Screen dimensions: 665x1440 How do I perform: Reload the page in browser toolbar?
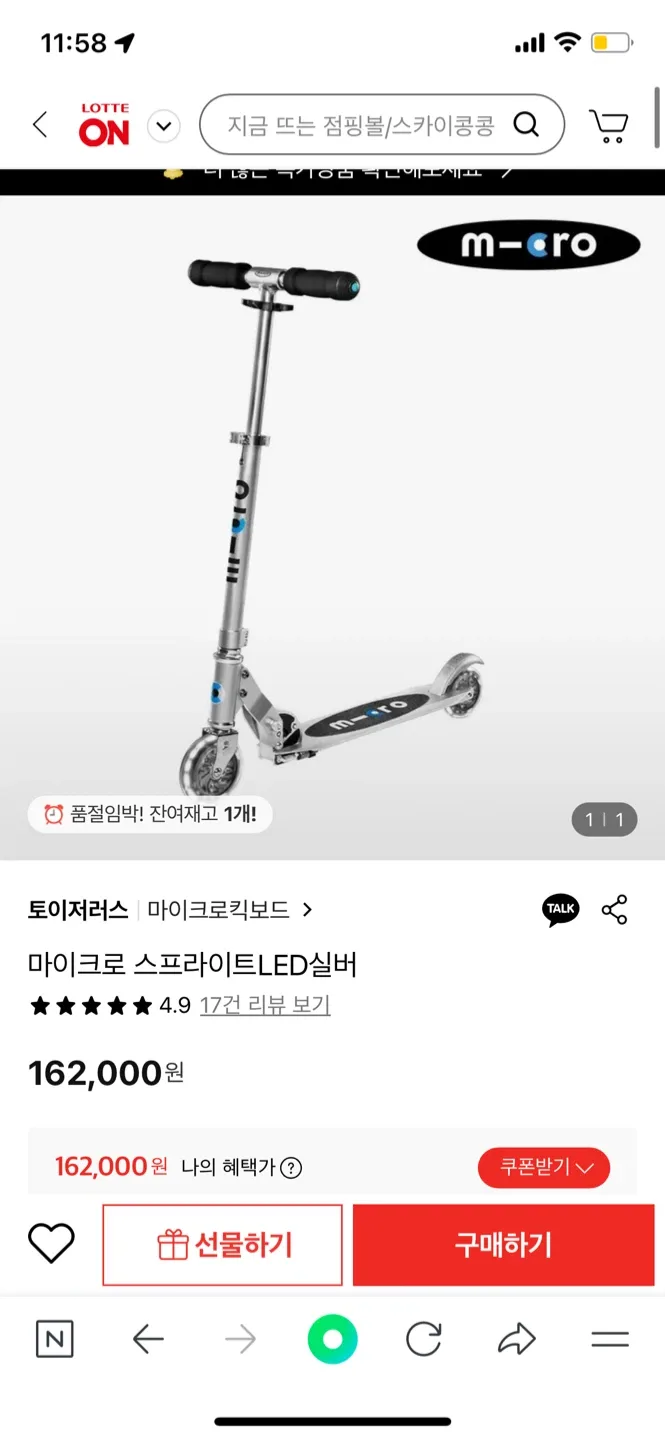424,1339
